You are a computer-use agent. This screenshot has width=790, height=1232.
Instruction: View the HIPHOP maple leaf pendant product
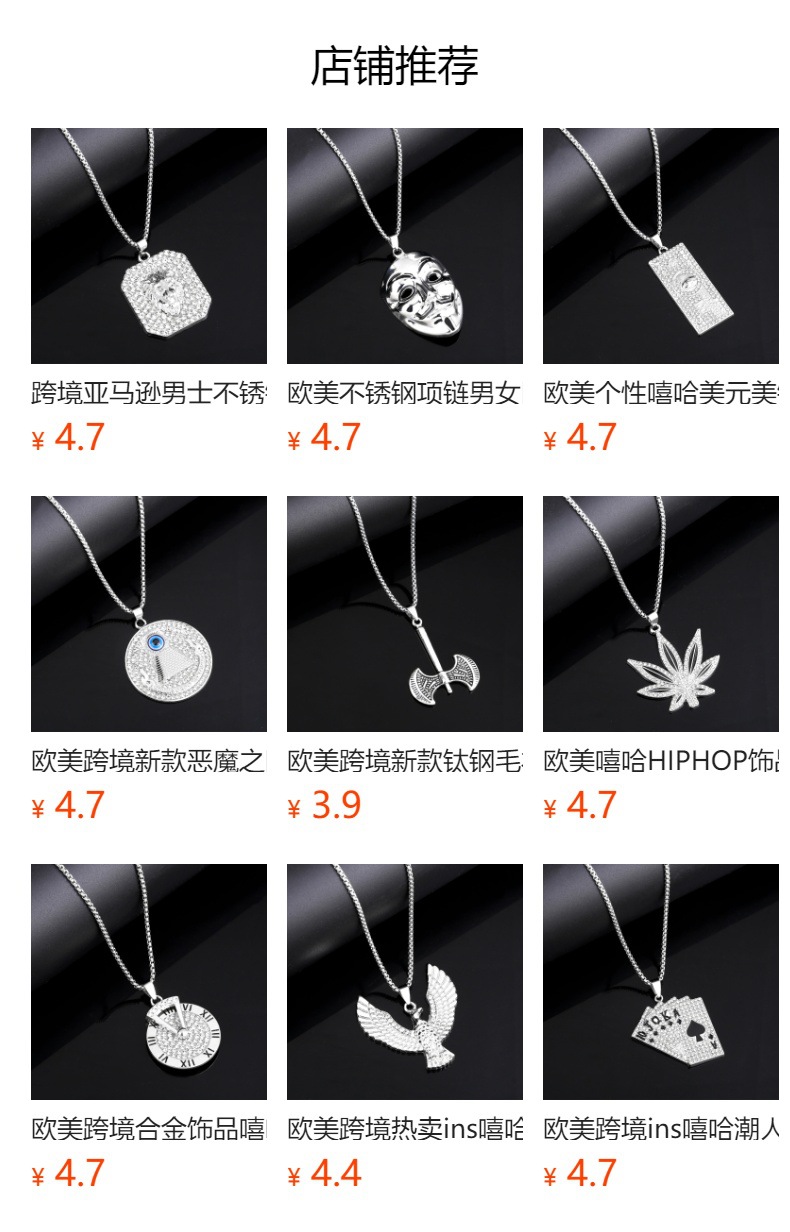661,614
